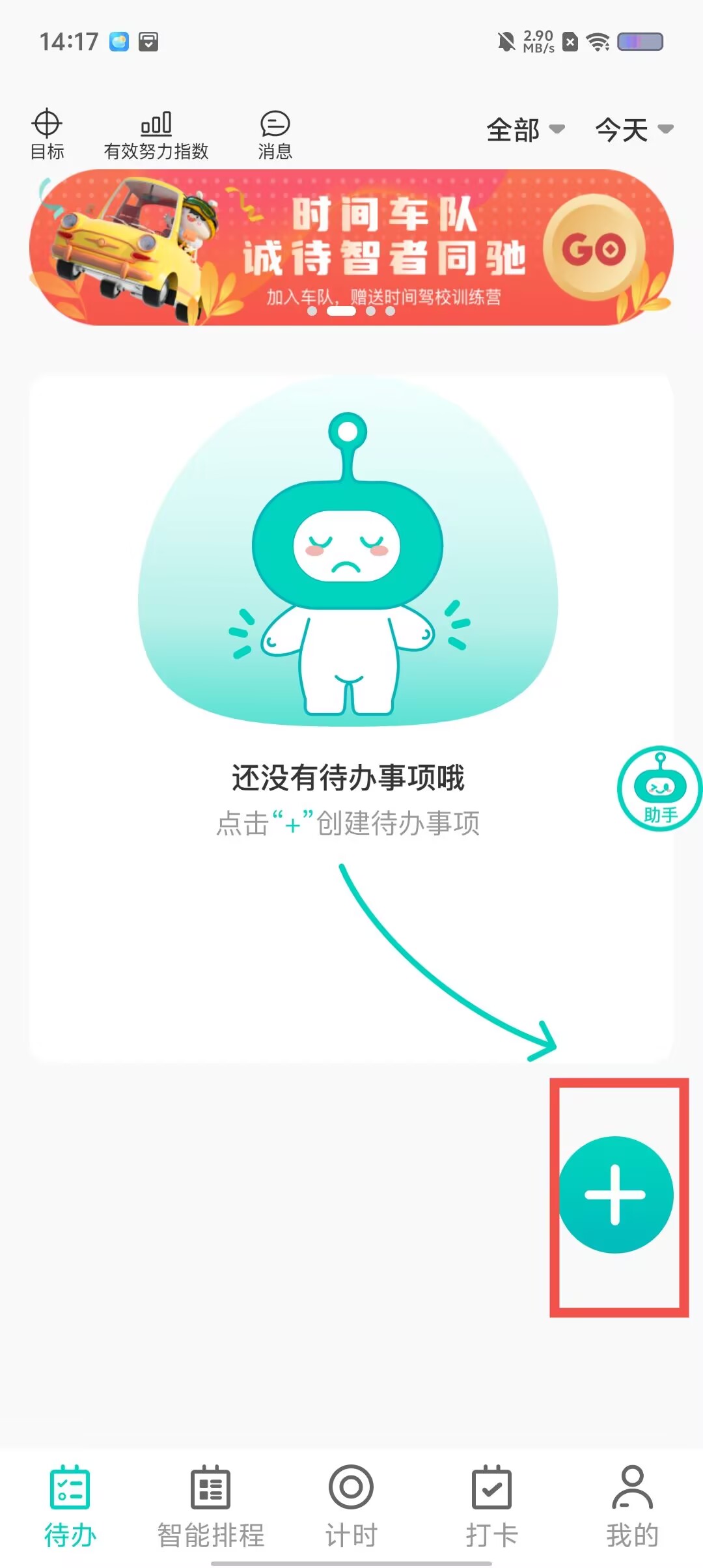Expand the 今天 date dropdown
This screenshot has width=703, height=1568.
pos(633,130)
